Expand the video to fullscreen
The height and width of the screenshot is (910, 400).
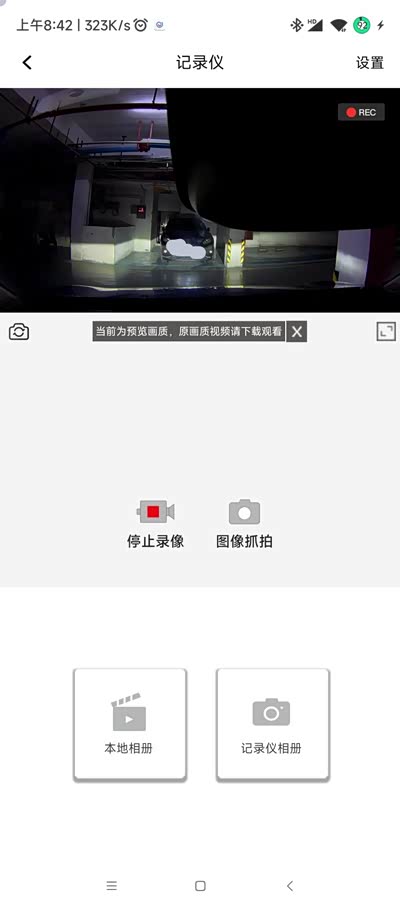tap(386, 331)
